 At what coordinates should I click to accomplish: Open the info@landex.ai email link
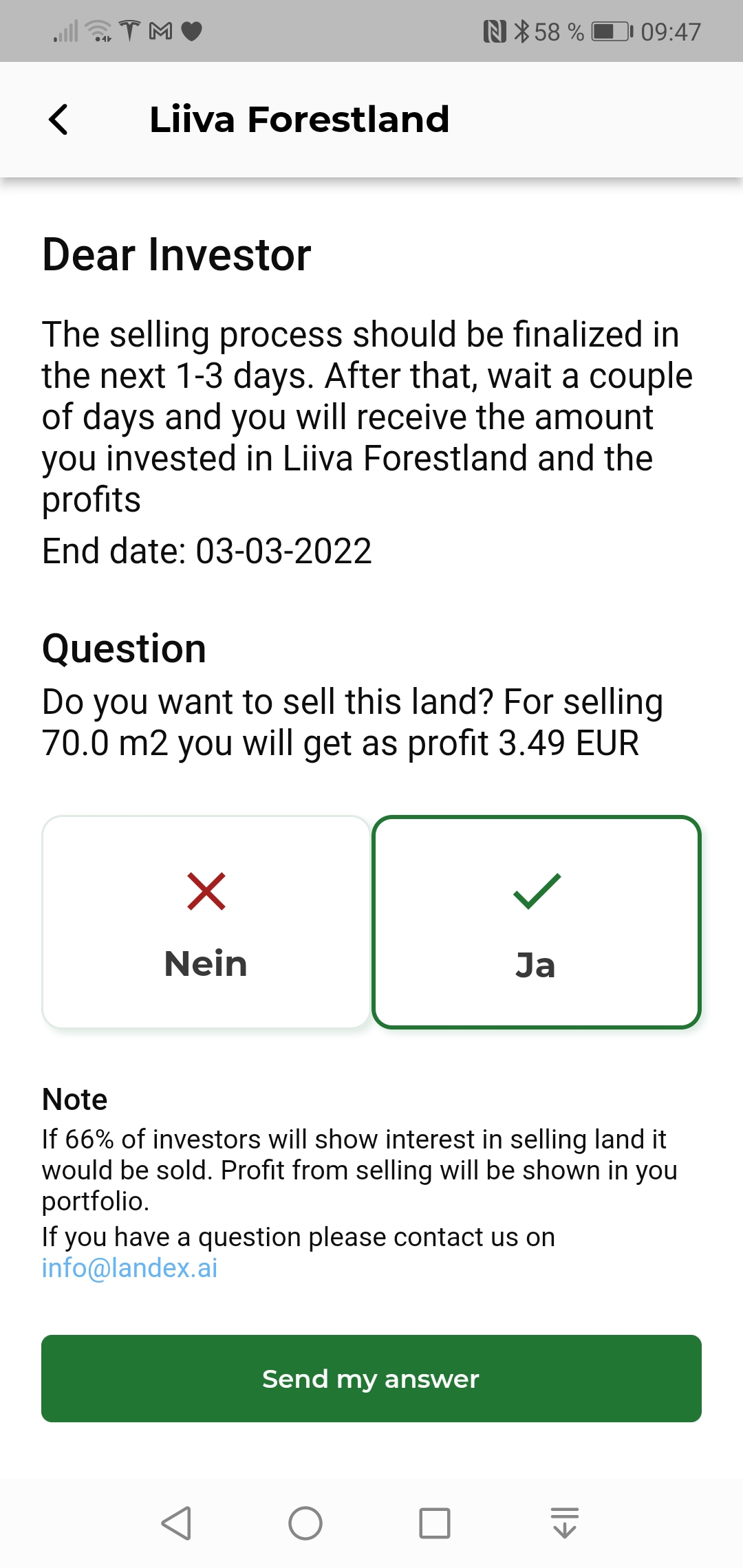(x=130, y=1268)
